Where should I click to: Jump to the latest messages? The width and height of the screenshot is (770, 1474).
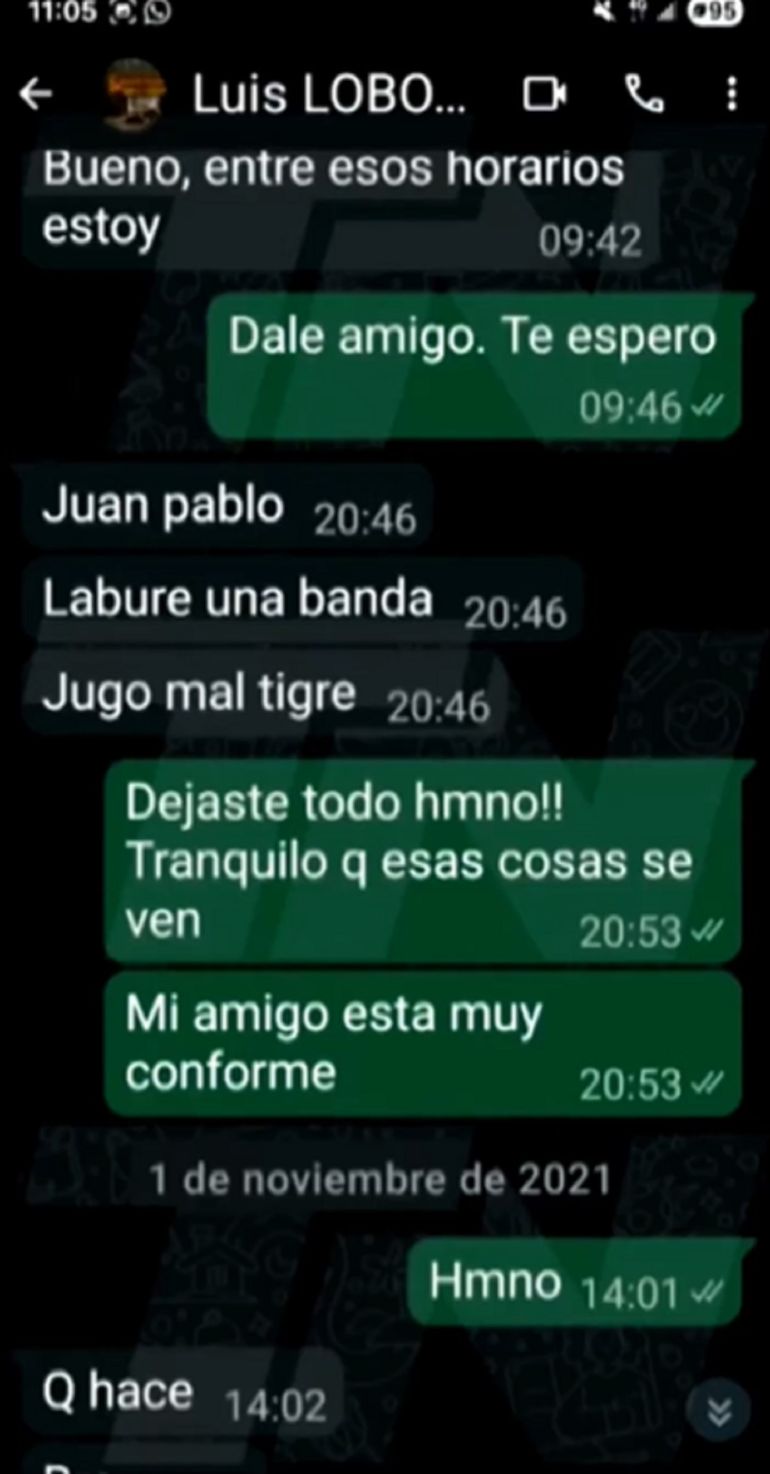click(x=719, y=1411)
